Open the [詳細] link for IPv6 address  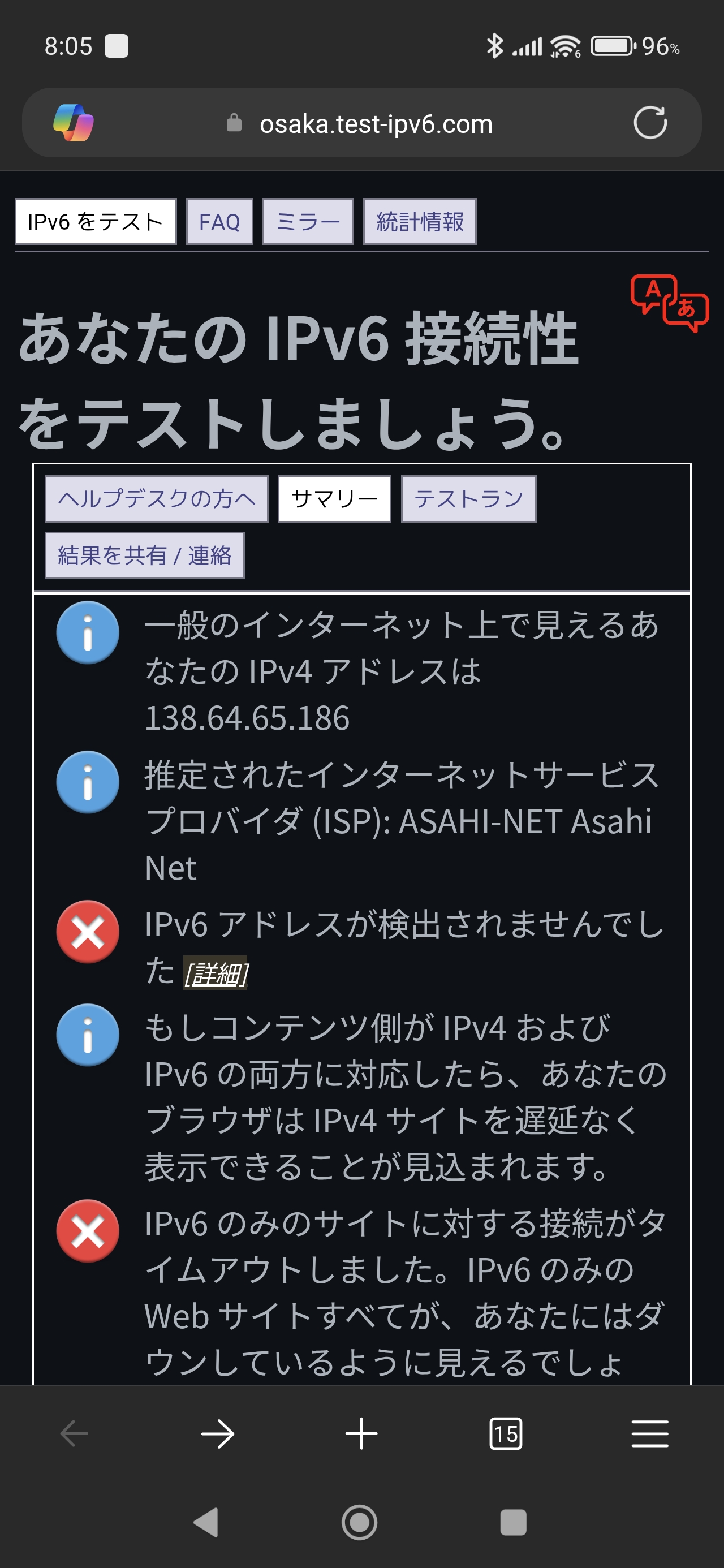pyautogui.click(x=216, y=973)
